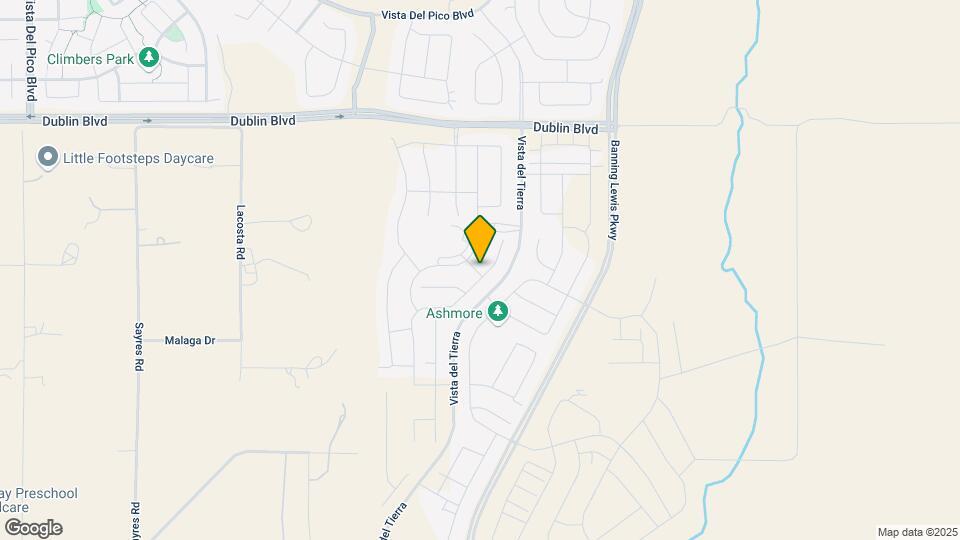Select the Ashmore park pin
960x540 pixels.
498,313
